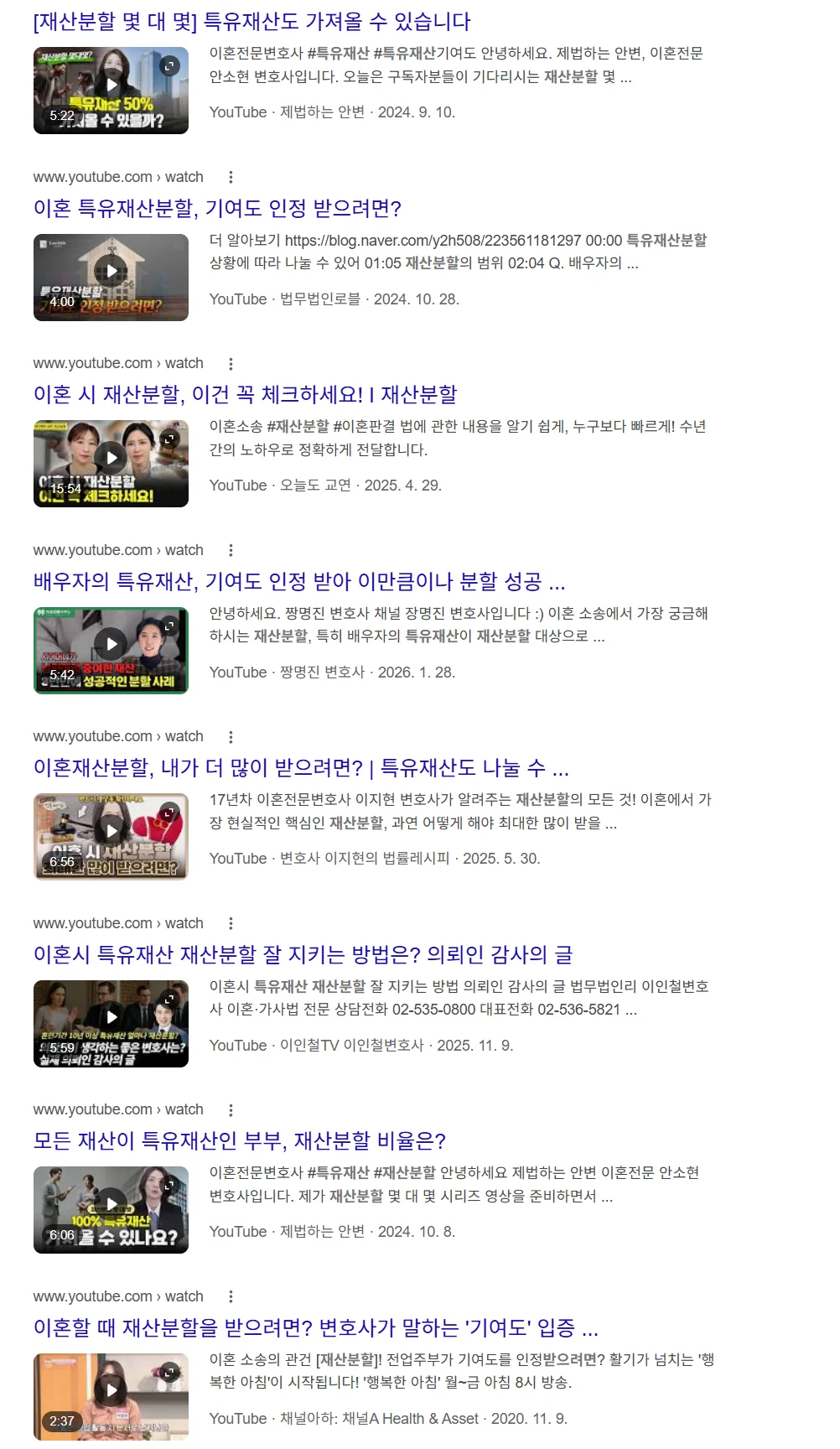840x1449 pixels.
Task: Open '[재산분할 몇 대 몇] 특유재산도 가져올 수 있습니다' result
Action: pyautogui.click(x=252, y=21)
